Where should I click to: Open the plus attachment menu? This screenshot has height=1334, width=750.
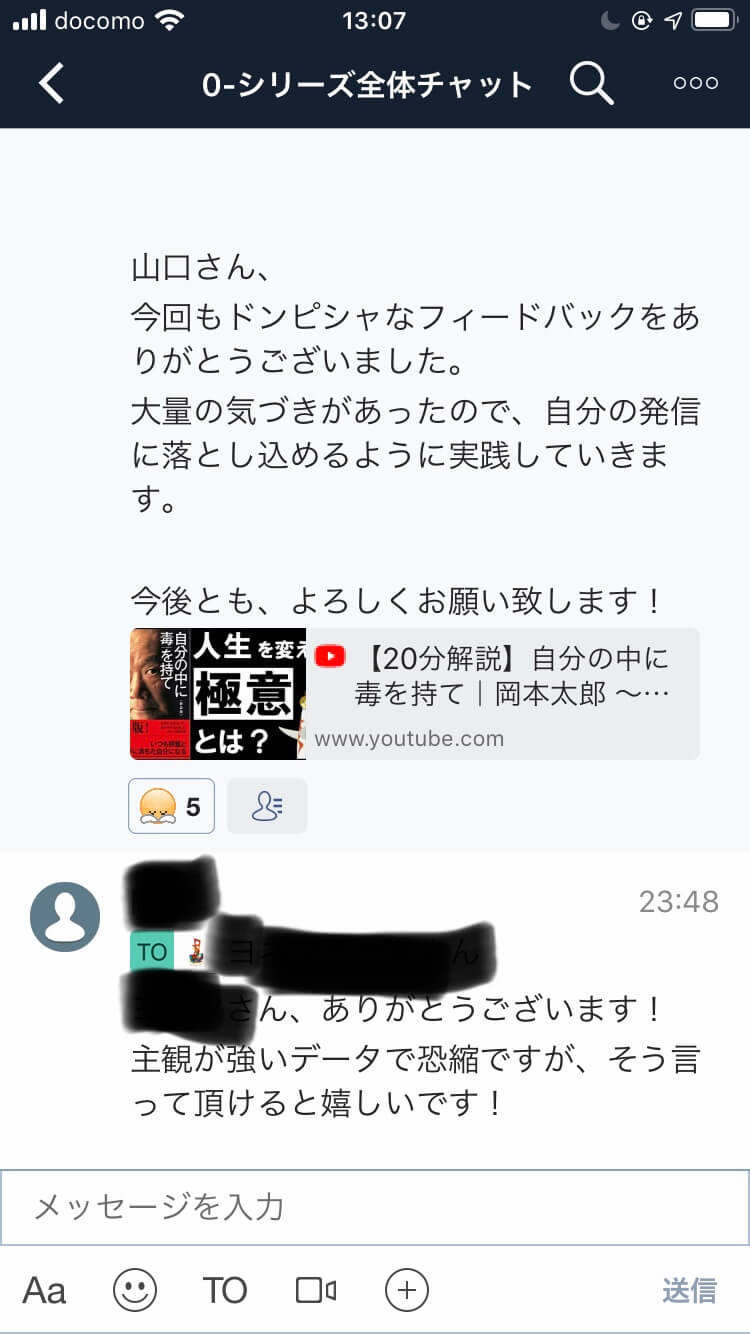[406, 1291]
